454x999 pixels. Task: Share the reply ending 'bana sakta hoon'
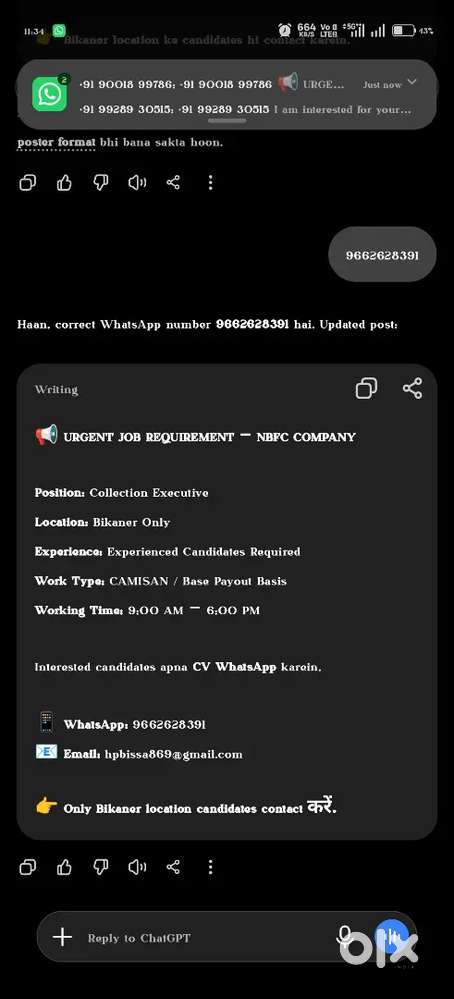pyautogui.click(x=173, y=183)
